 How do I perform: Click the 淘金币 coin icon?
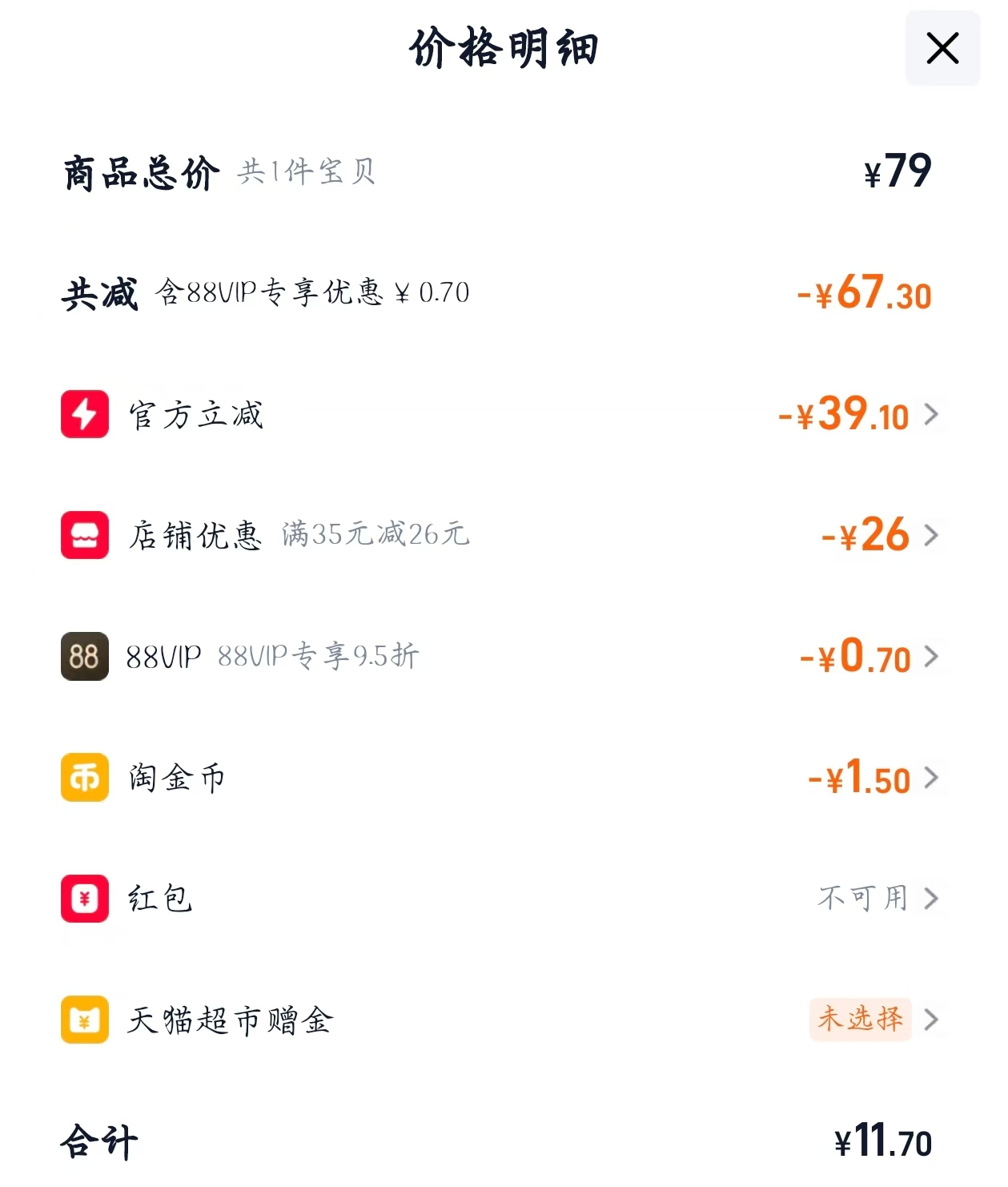pos(84,778)
